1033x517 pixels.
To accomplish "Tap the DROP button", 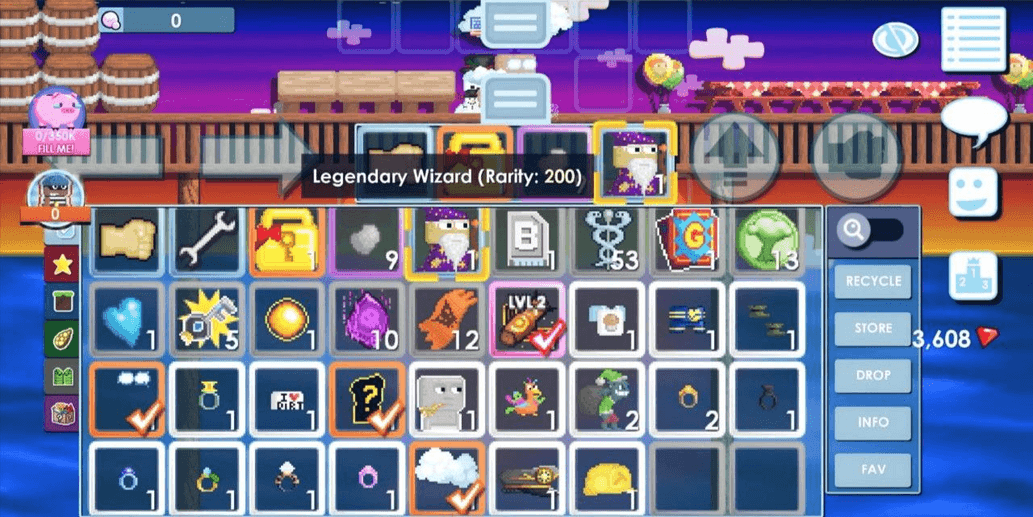I will point(873,376).
